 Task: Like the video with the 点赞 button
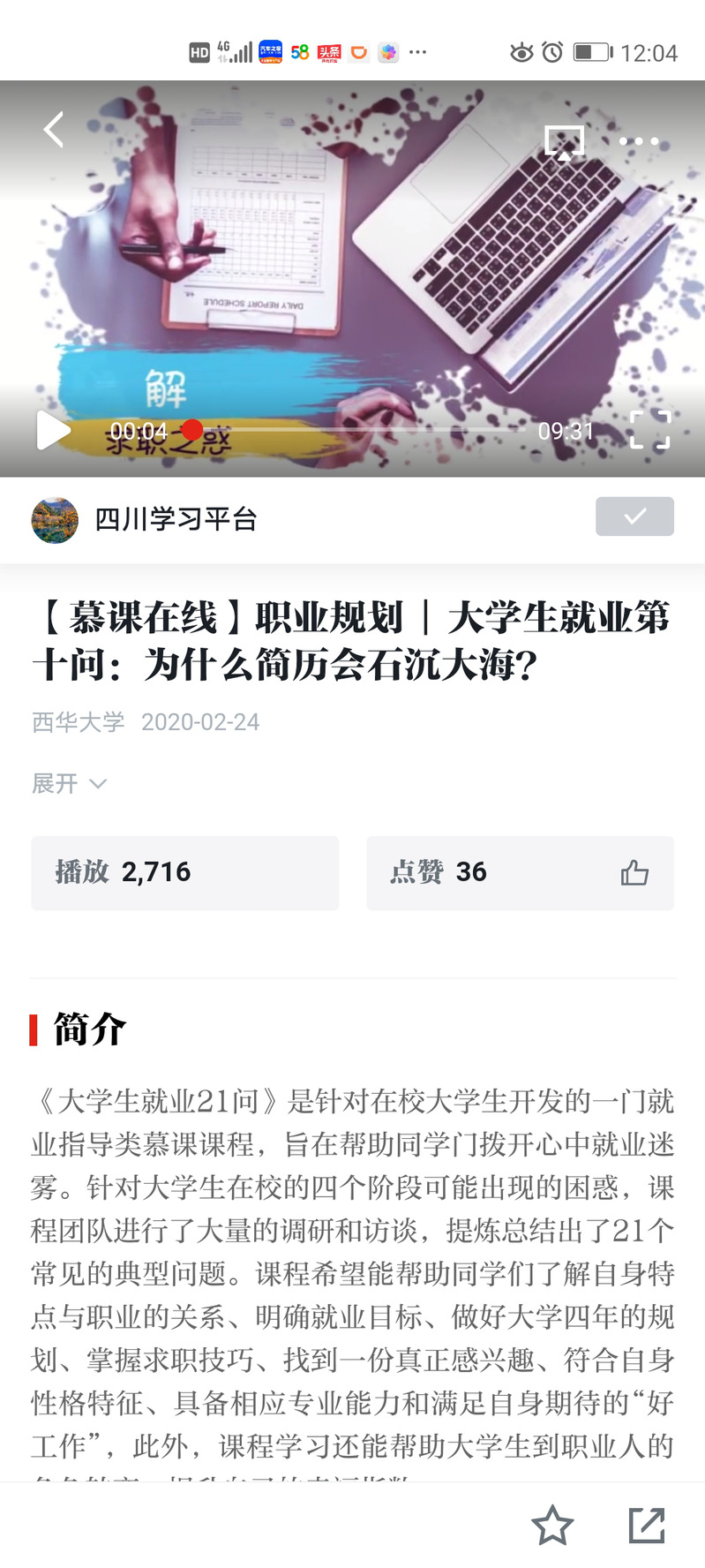point(520,873)
